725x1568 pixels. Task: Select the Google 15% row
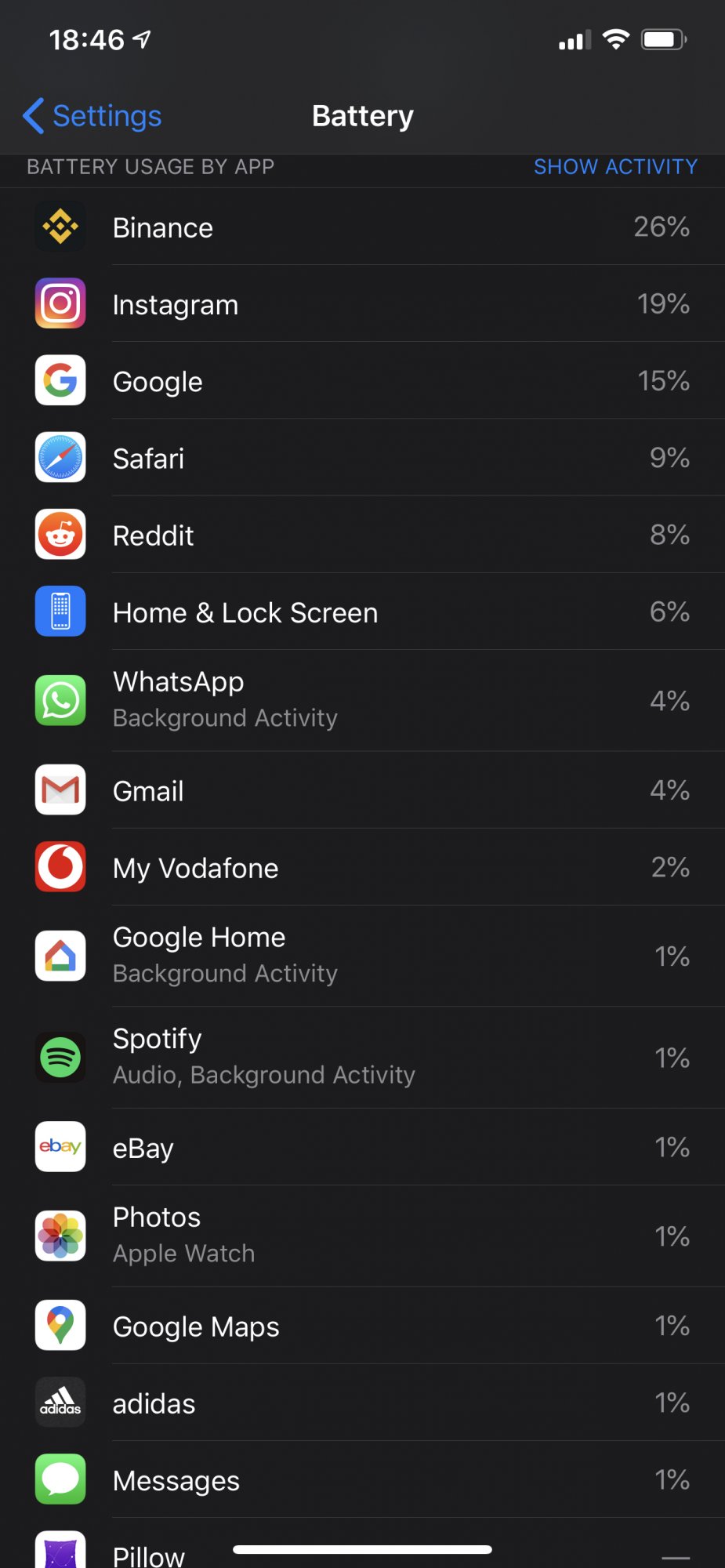pyautogui.click(x=362, y=380)
